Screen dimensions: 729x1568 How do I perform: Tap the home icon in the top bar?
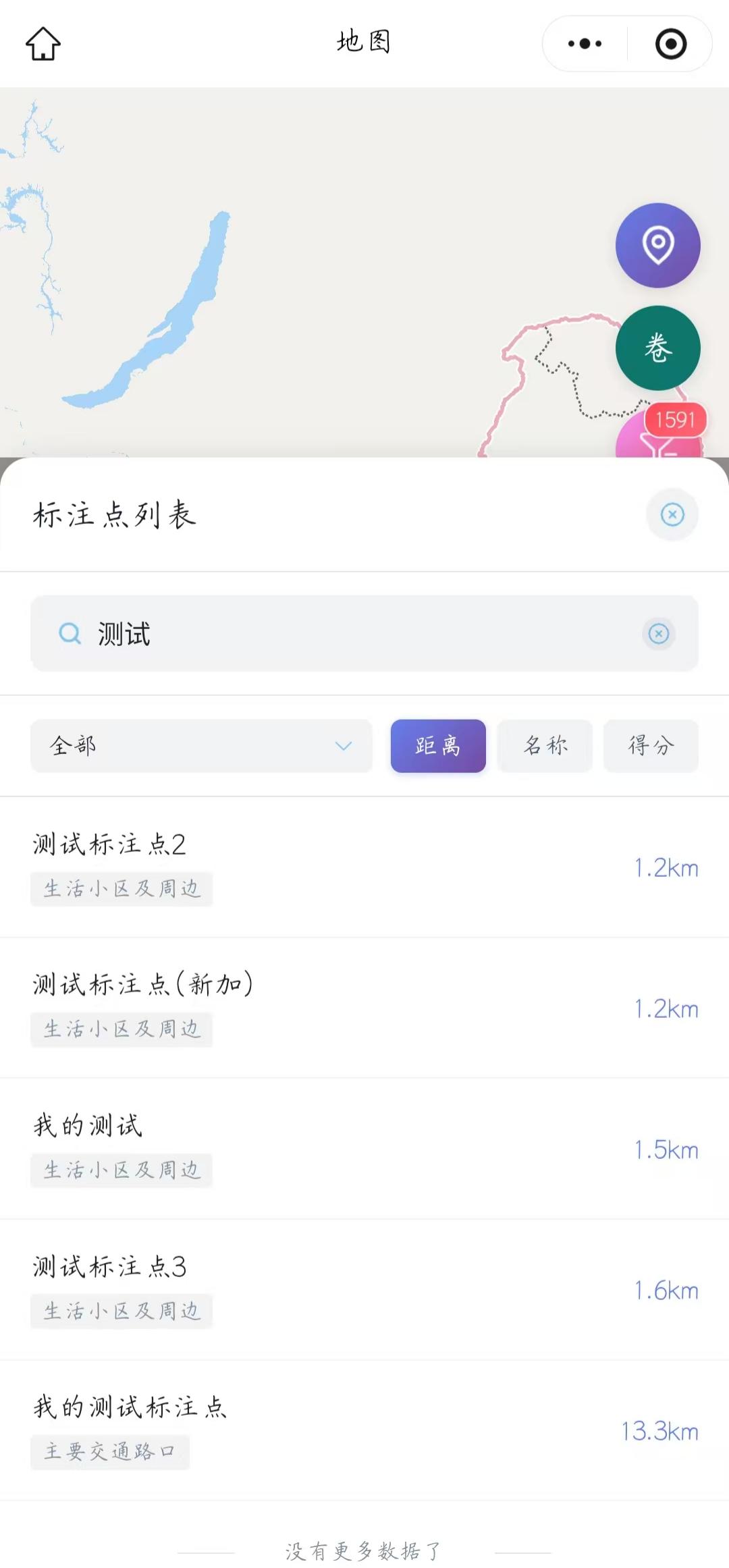[43, 44]
